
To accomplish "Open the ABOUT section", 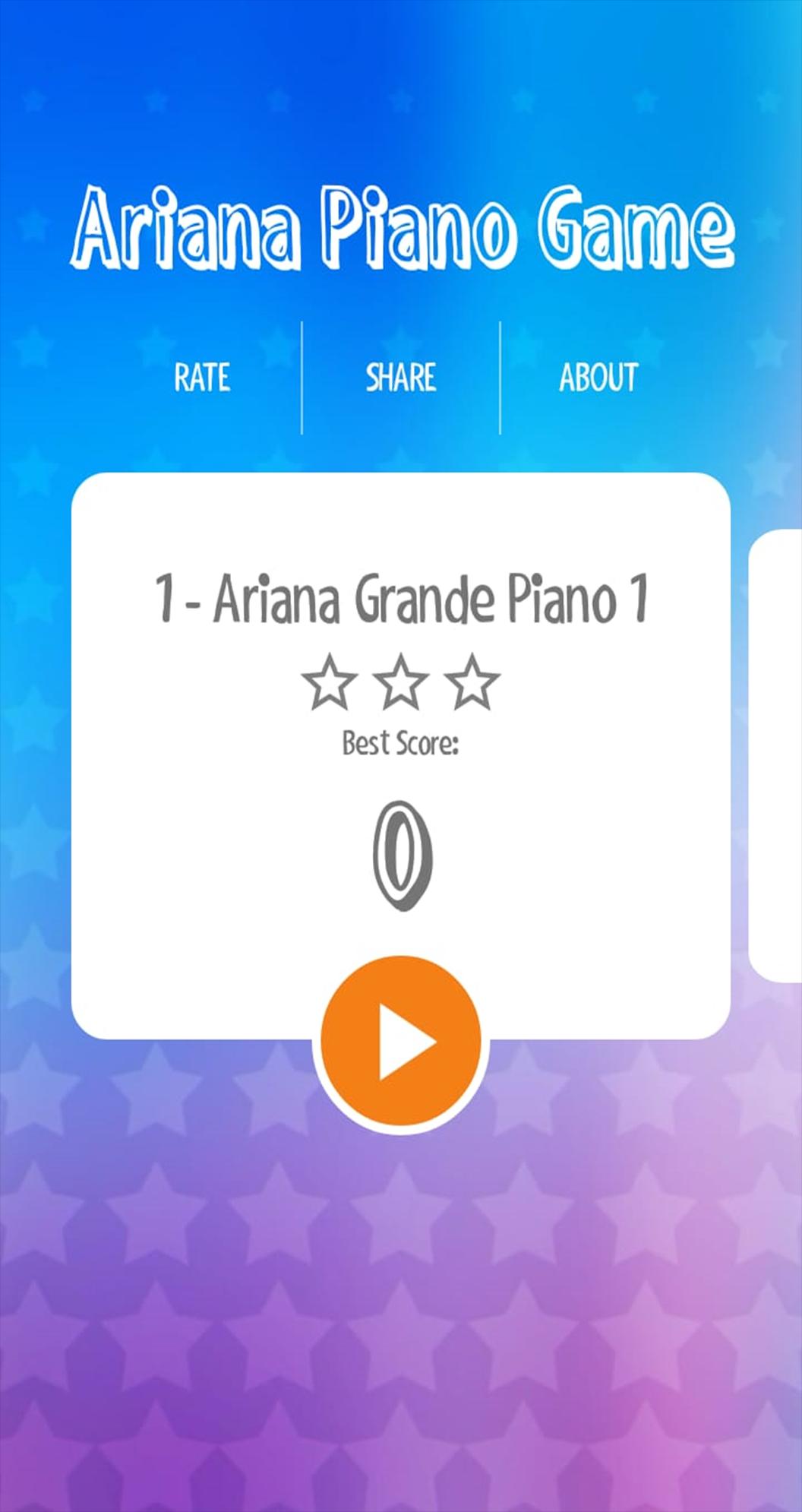I will coord(598,378).
